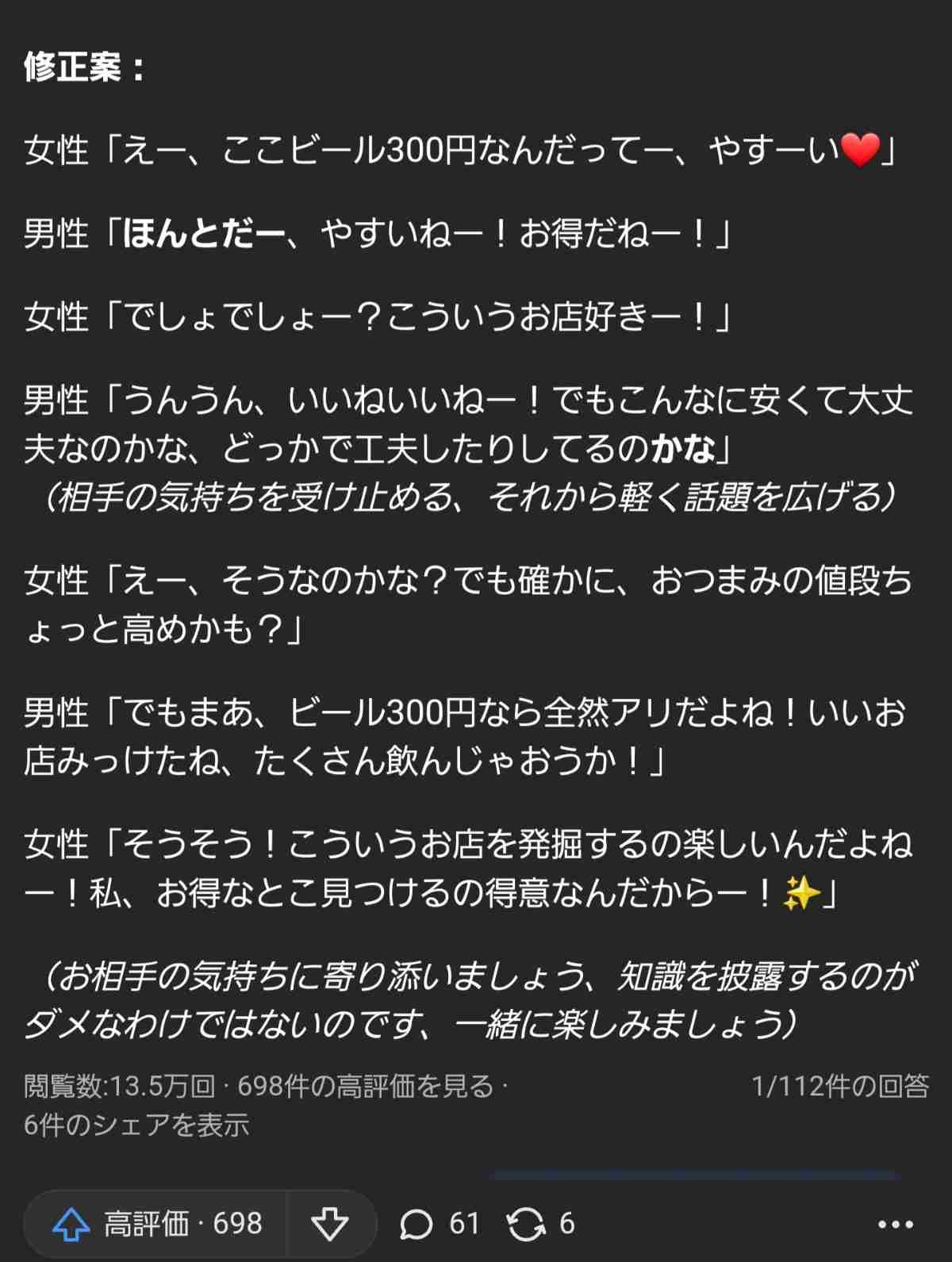The width and height of the screenshot is (952, 1262).
Task: View the 698件の高評価 list
Action: (365, 1086)
